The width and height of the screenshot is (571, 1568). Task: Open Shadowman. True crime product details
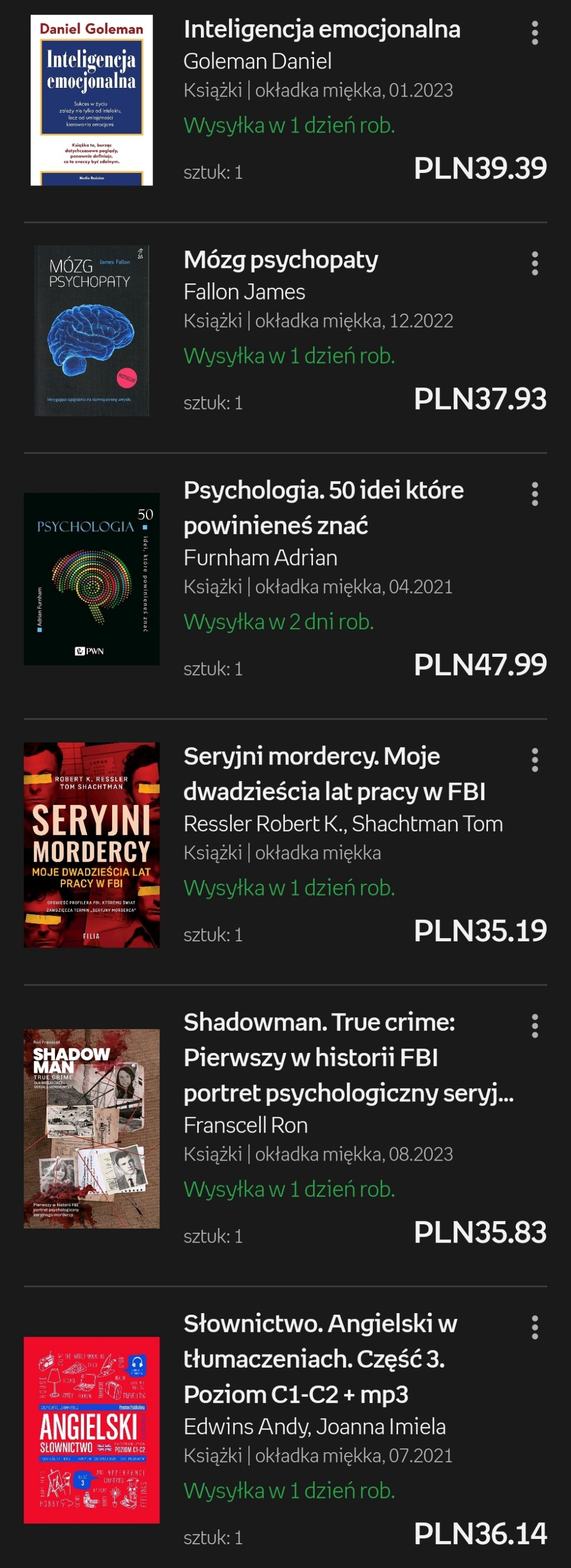coord(348,1057)
